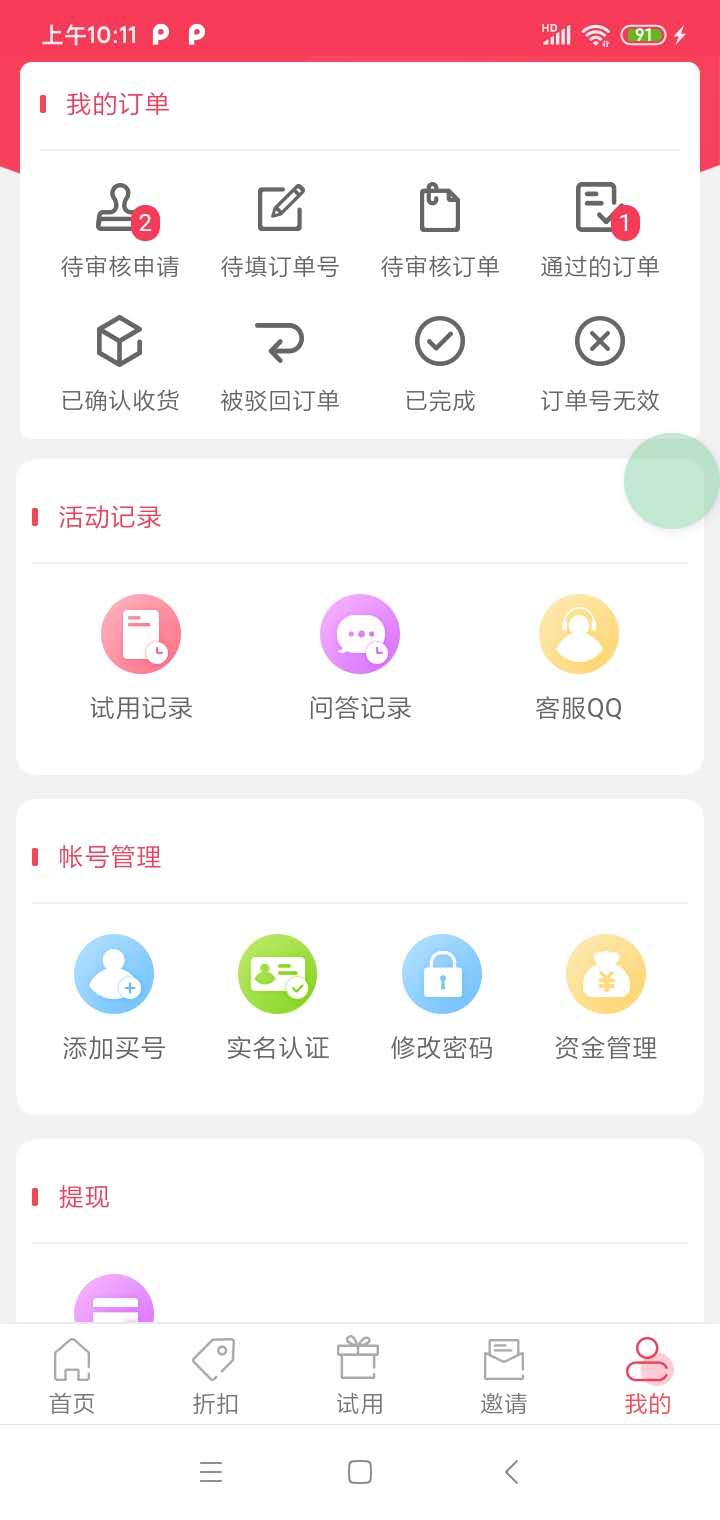Contact 客服QQ customer service
The height and width of the screenshot is (1520, 720).
click(579, 657)
